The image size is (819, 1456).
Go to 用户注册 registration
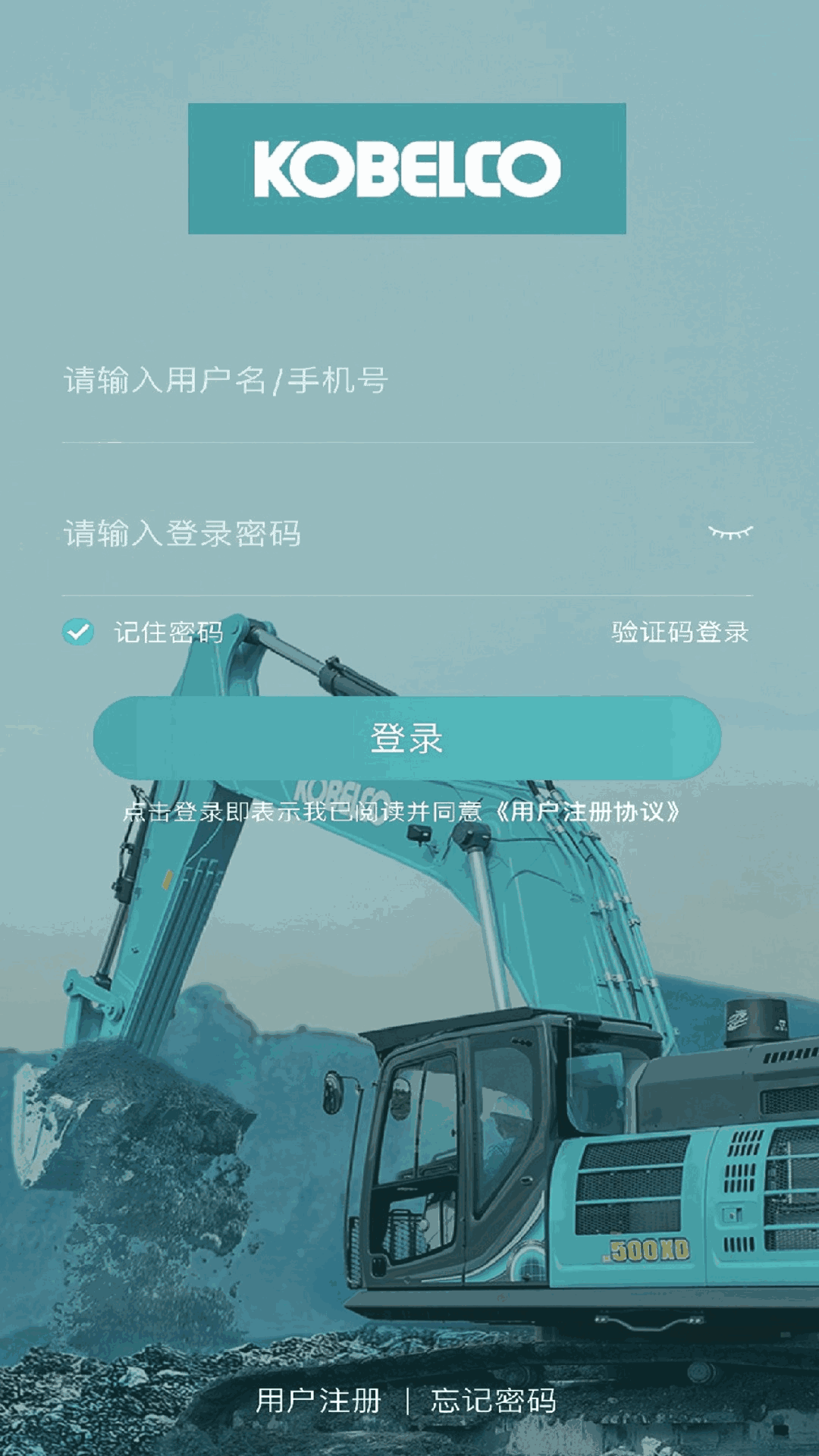click(318, 1401)
